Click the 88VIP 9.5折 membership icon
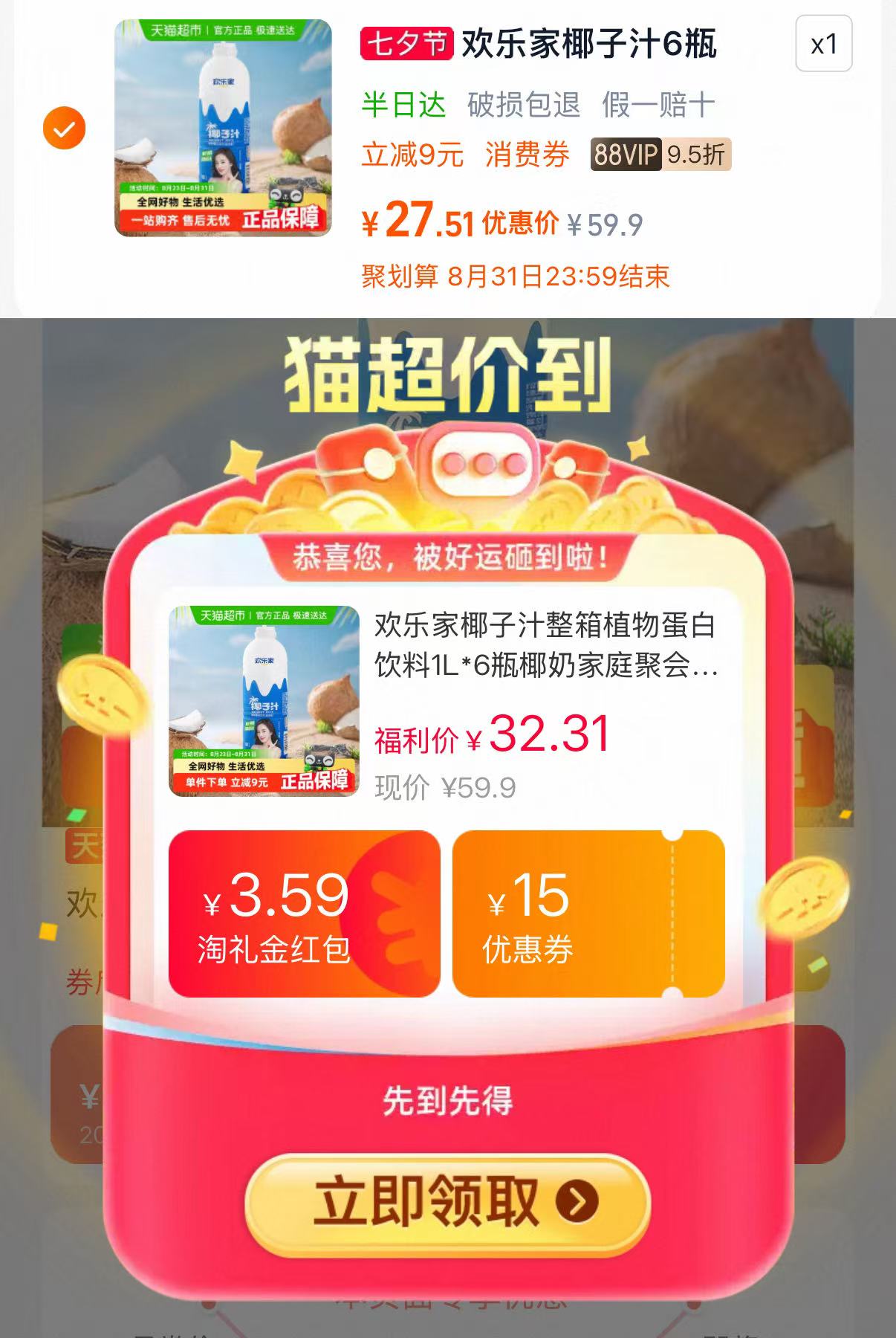The height and width of the screenshot is (1338, 896). point(660,154)
